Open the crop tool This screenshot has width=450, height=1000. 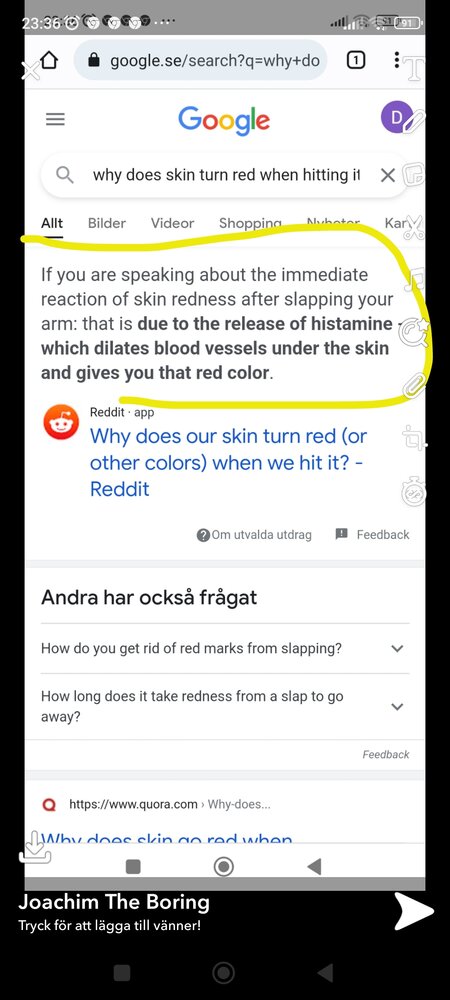[415, 439]
